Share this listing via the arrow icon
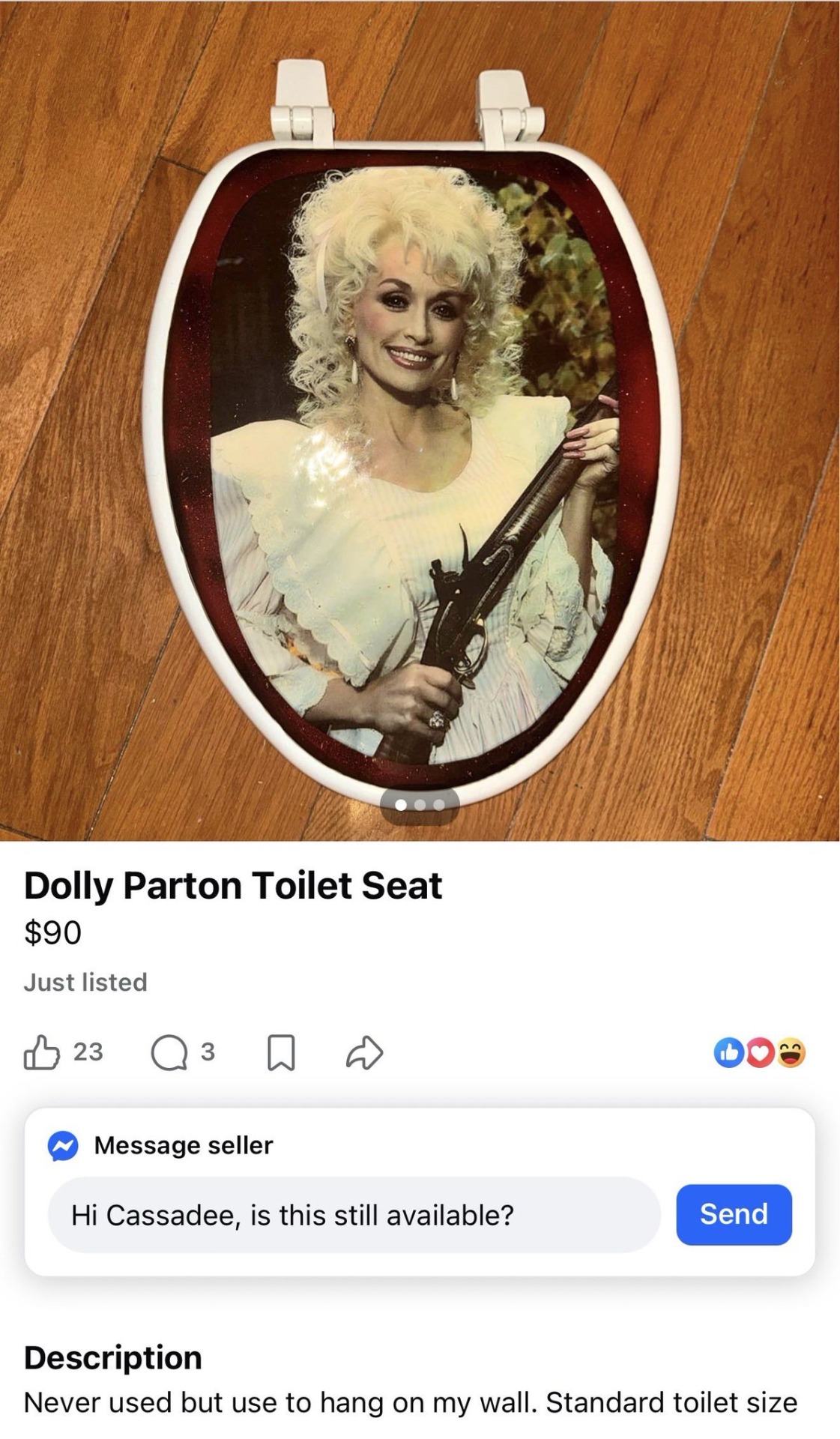 pyautogui.click(x=365, y=1052)
